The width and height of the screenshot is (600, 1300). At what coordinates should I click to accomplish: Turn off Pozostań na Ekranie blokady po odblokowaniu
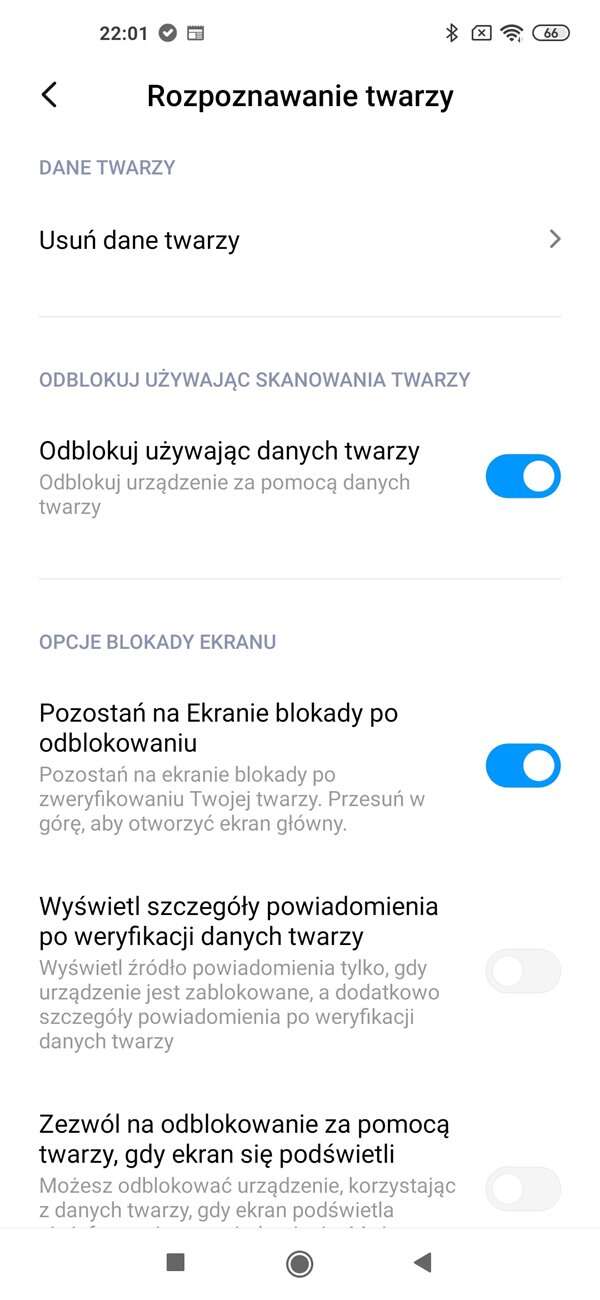point(522,766)
